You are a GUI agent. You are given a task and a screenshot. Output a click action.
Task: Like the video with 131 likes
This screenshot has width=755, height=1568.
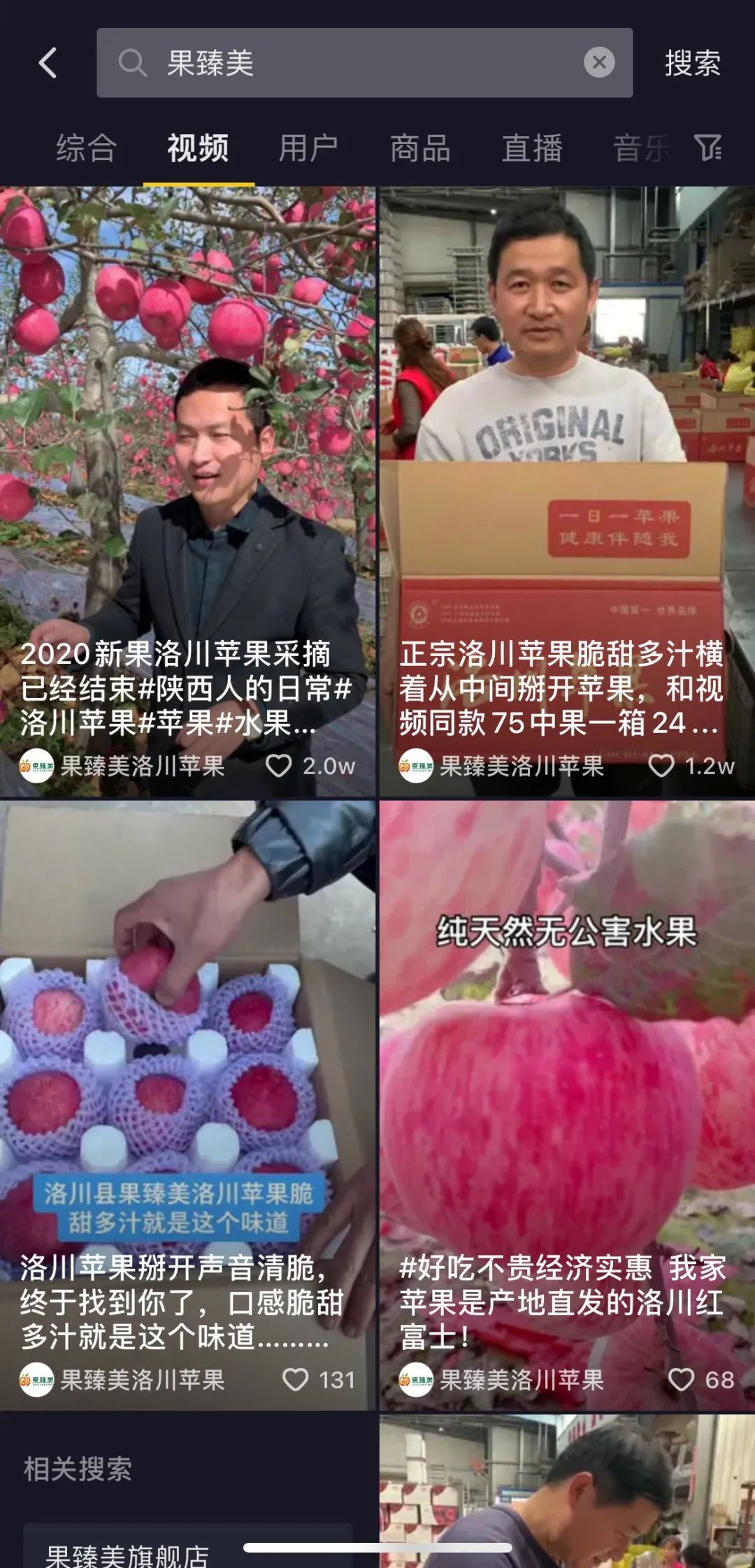tap(295, 1379)
